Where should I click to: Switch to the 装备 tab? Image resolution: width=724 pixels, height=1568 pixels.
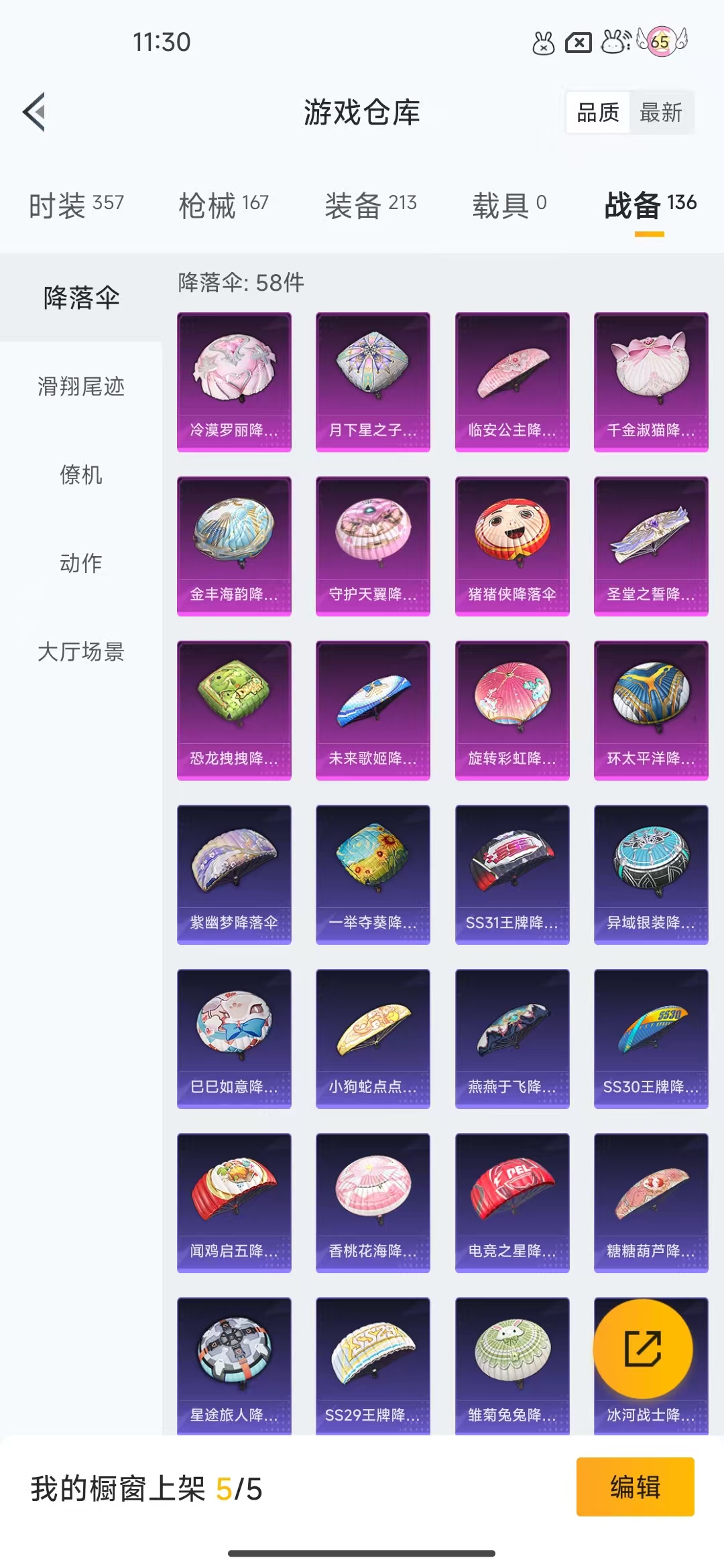click(371, 205)
